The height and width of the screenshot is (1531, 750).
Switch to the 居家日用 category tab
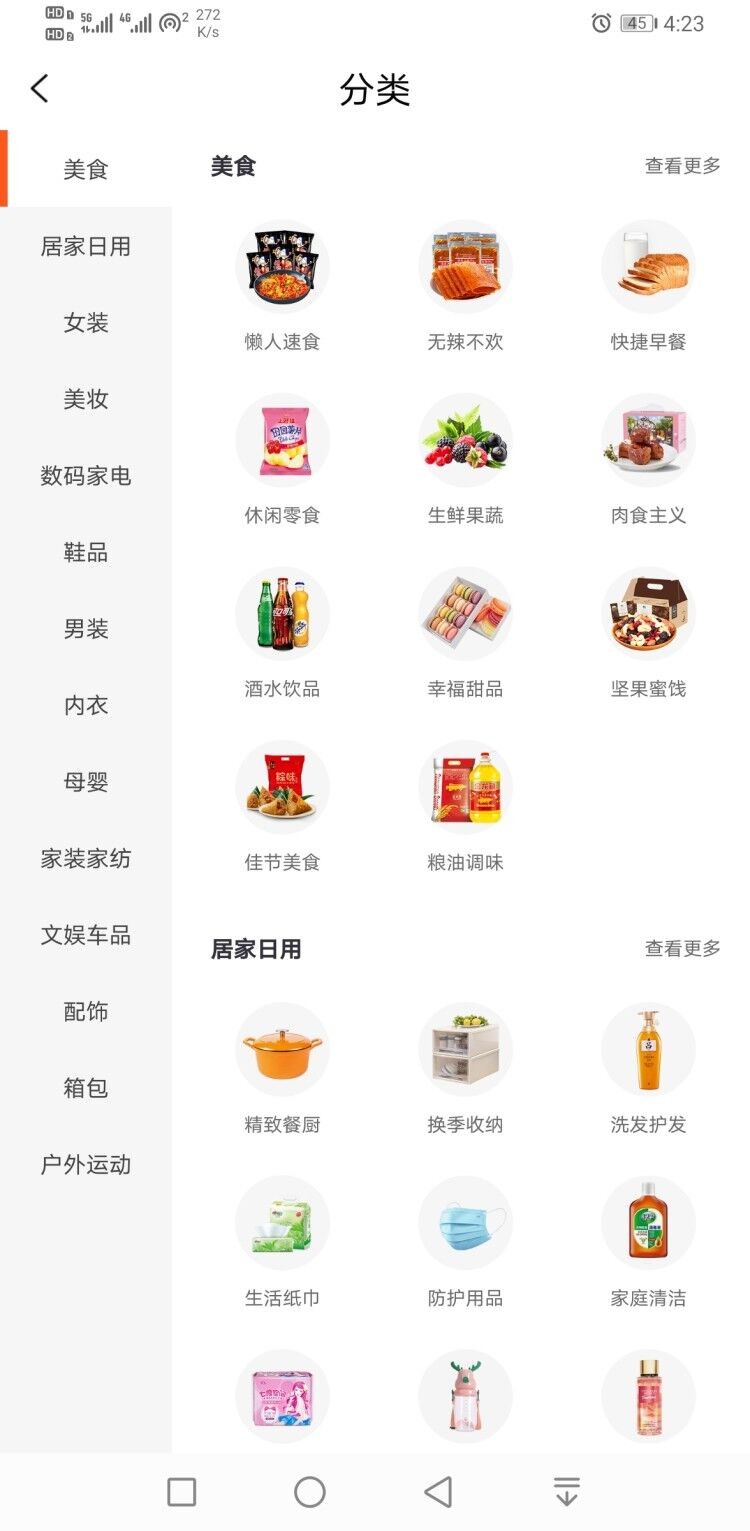tap(86, 246)
